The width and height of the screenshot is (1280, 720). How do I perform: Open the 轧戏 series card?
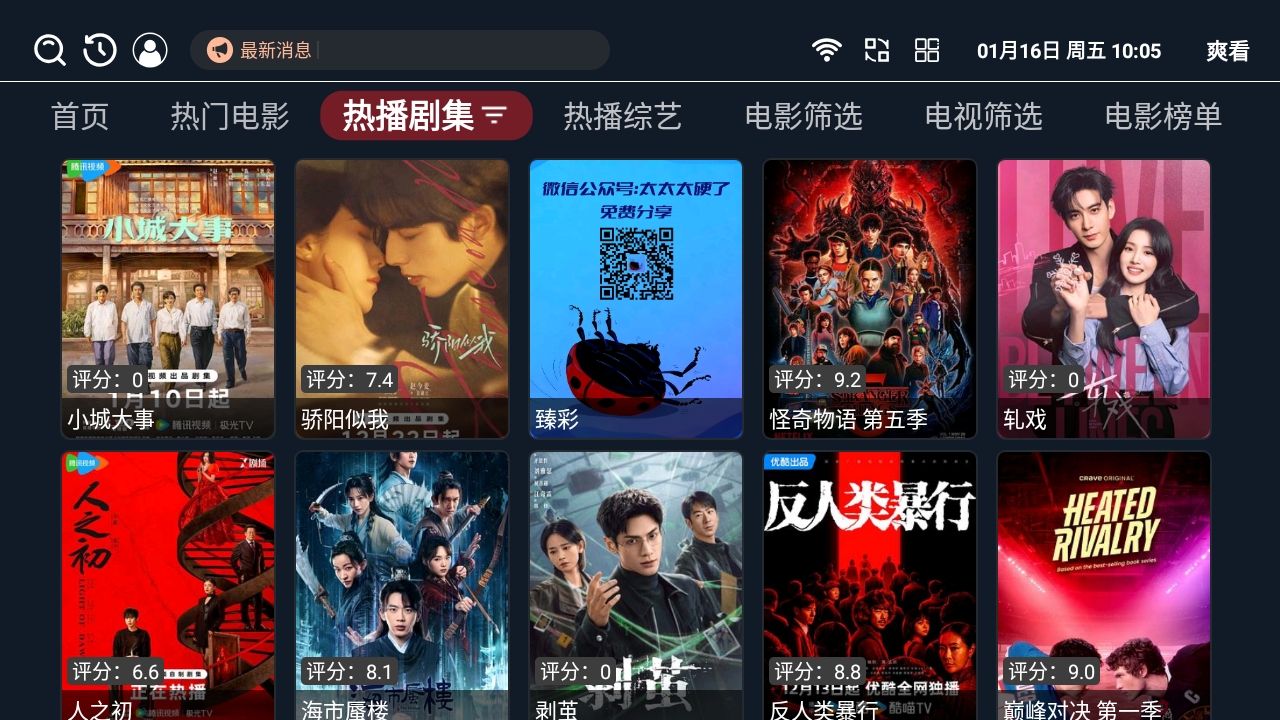coord(1104,298)
